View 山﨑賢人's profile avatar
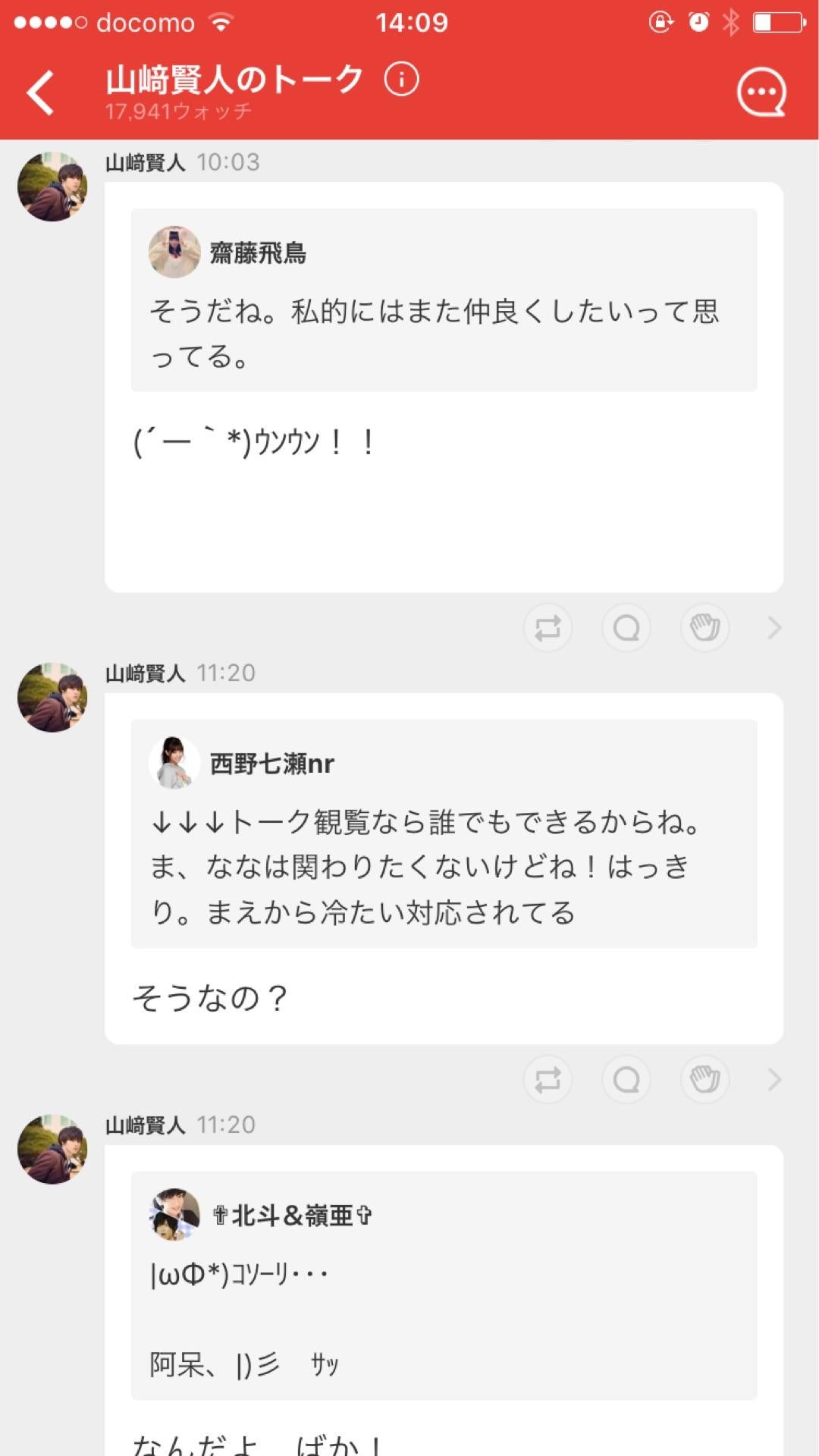The width and height of the screenshot is (819, 1456). [52, 187]
